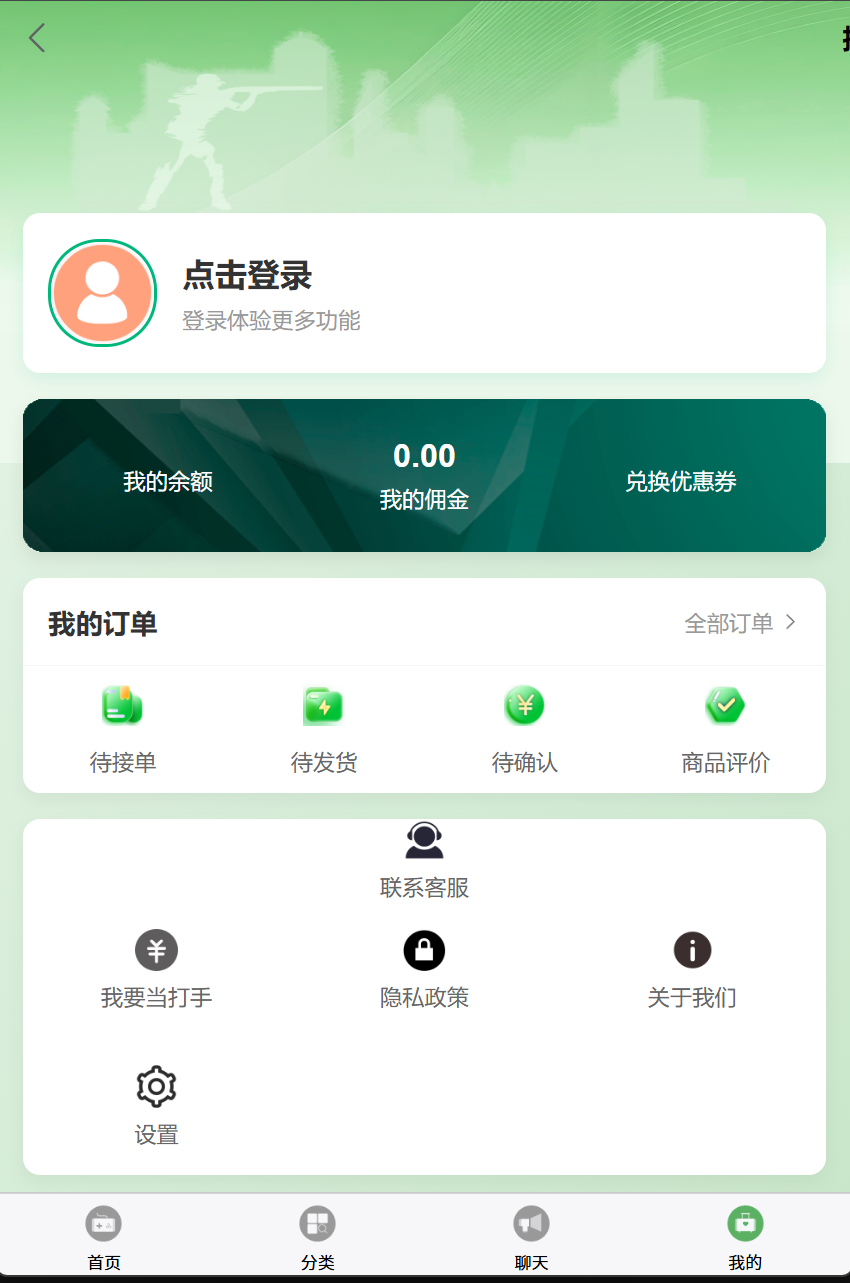Switch to the 聊天 tab
Screen dimensions: 850x1283
coord(531,1238)
